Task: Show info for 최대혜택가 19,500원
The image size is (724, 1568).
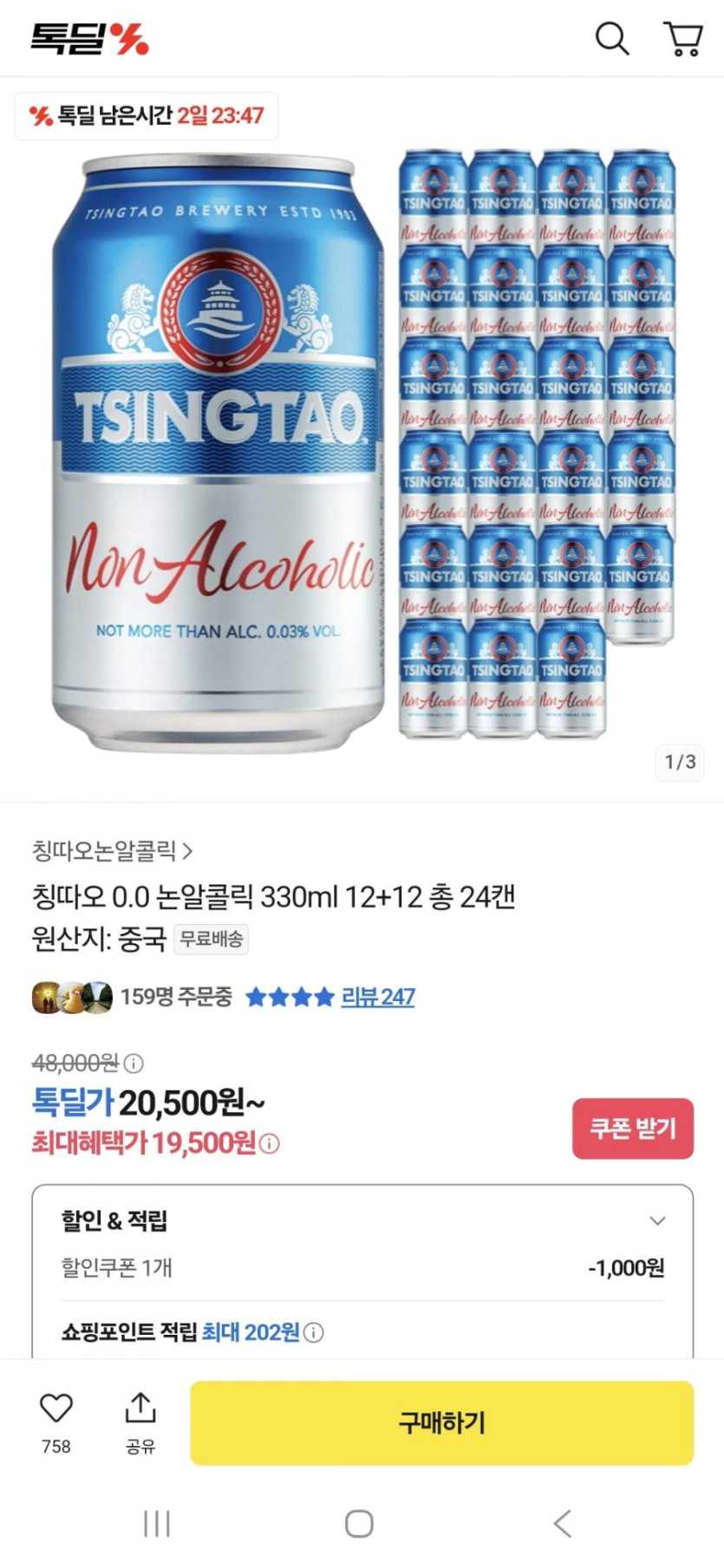Action: coord(271,1144)
